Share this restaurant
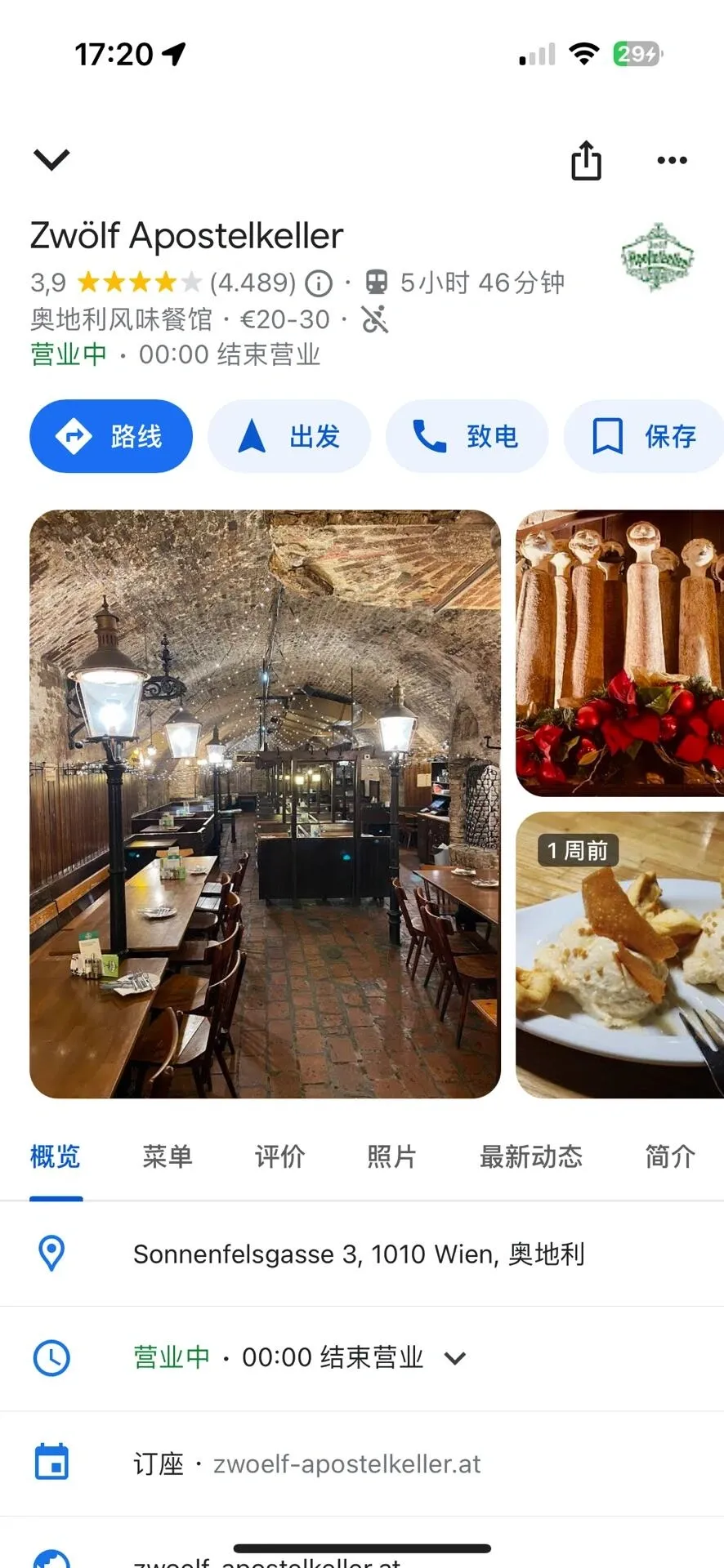This screenshot has height=1568, width=724. pos(586,160)
